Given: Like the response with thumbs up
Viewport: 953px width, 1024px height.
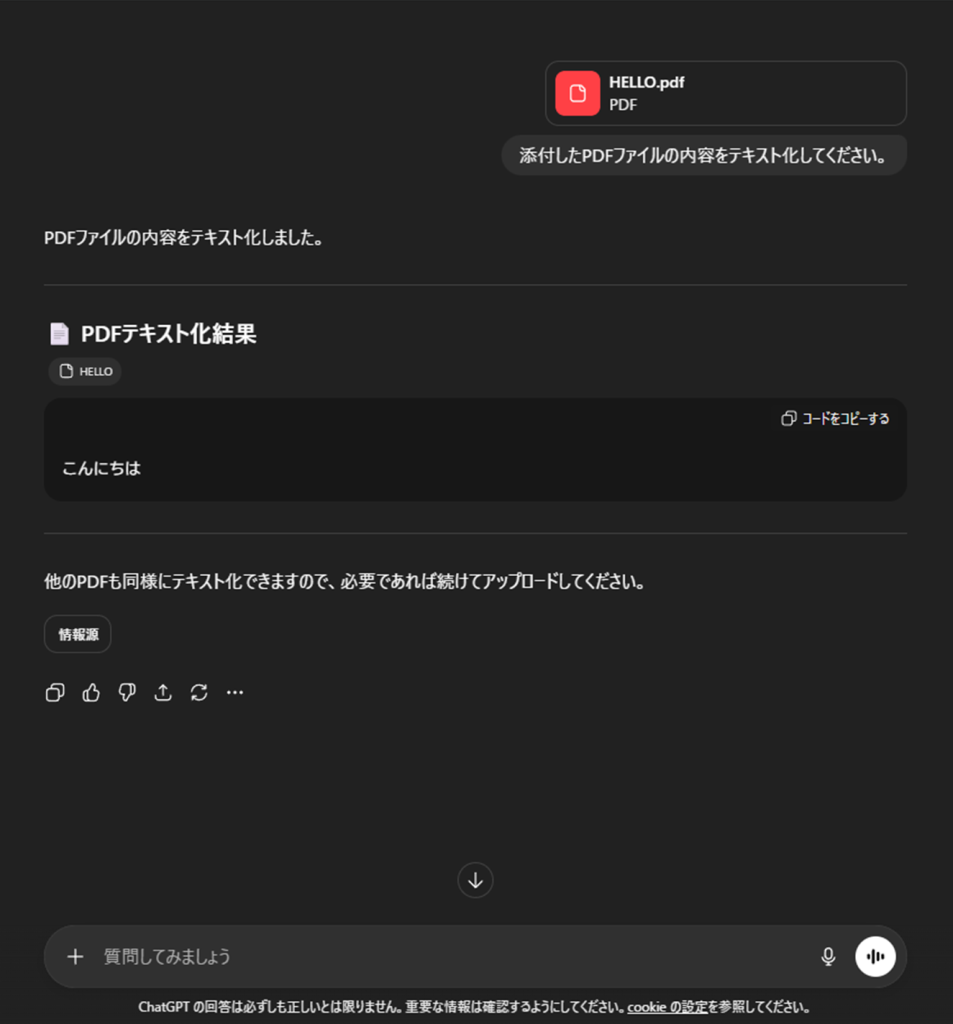Looking at the screenshot, I should (91, 692).
